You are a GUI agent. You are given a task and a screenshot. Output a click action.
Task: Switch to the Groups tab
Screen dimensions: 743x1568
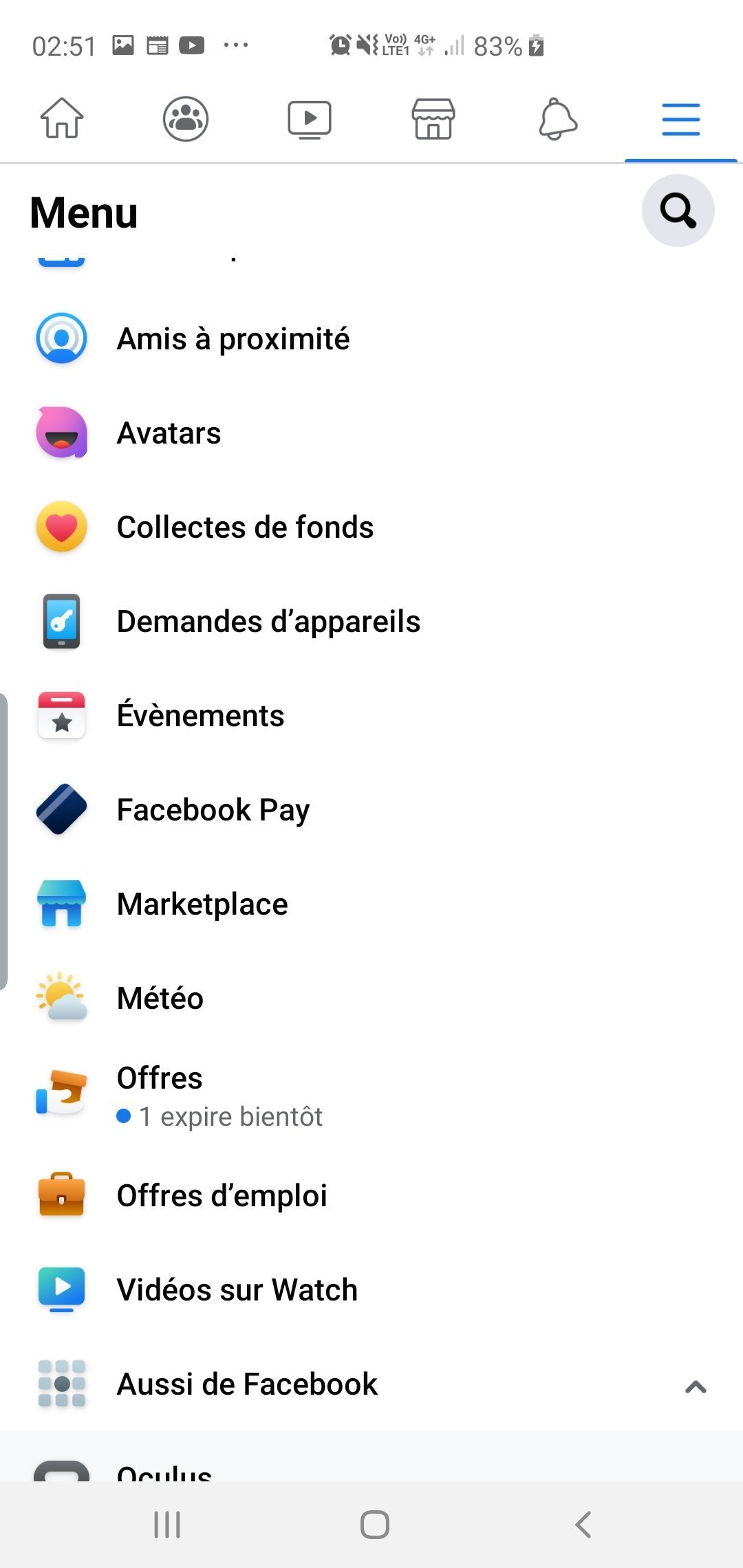point(186,118)
